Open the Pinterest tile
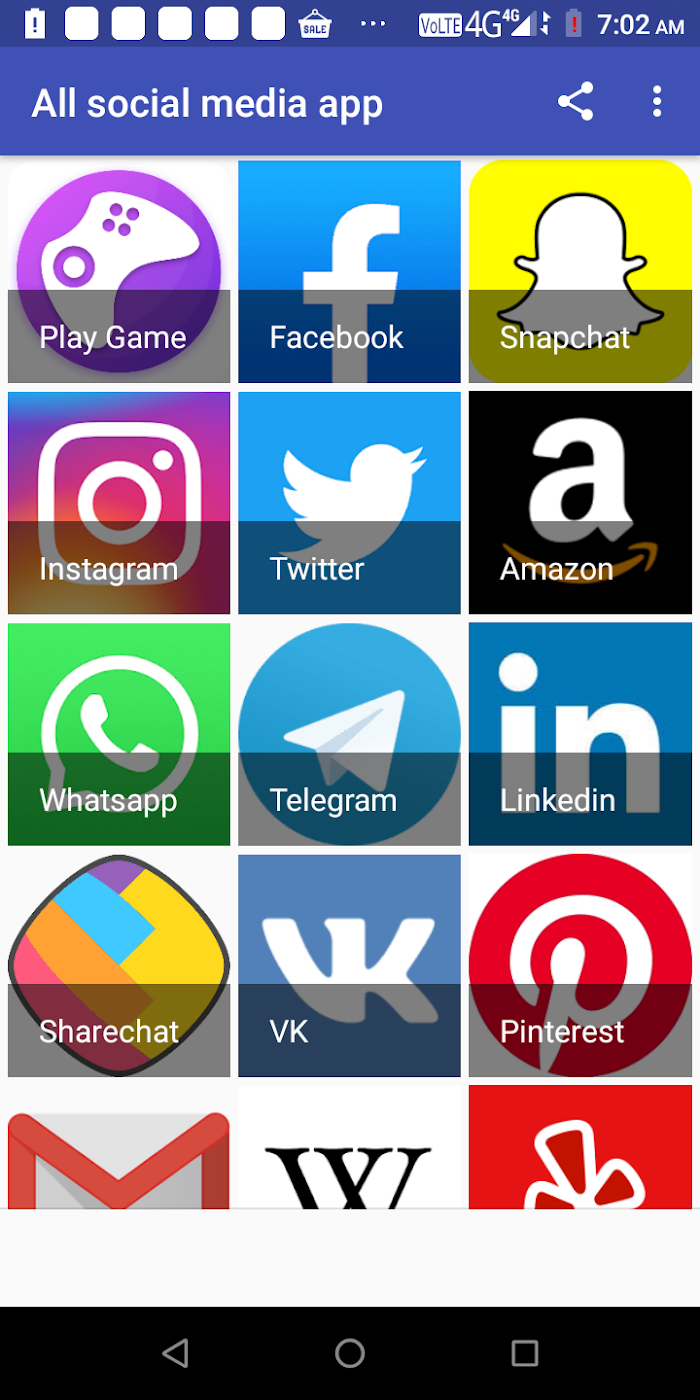Viewport: 700px width, 1400px height. tap(580, 965)
